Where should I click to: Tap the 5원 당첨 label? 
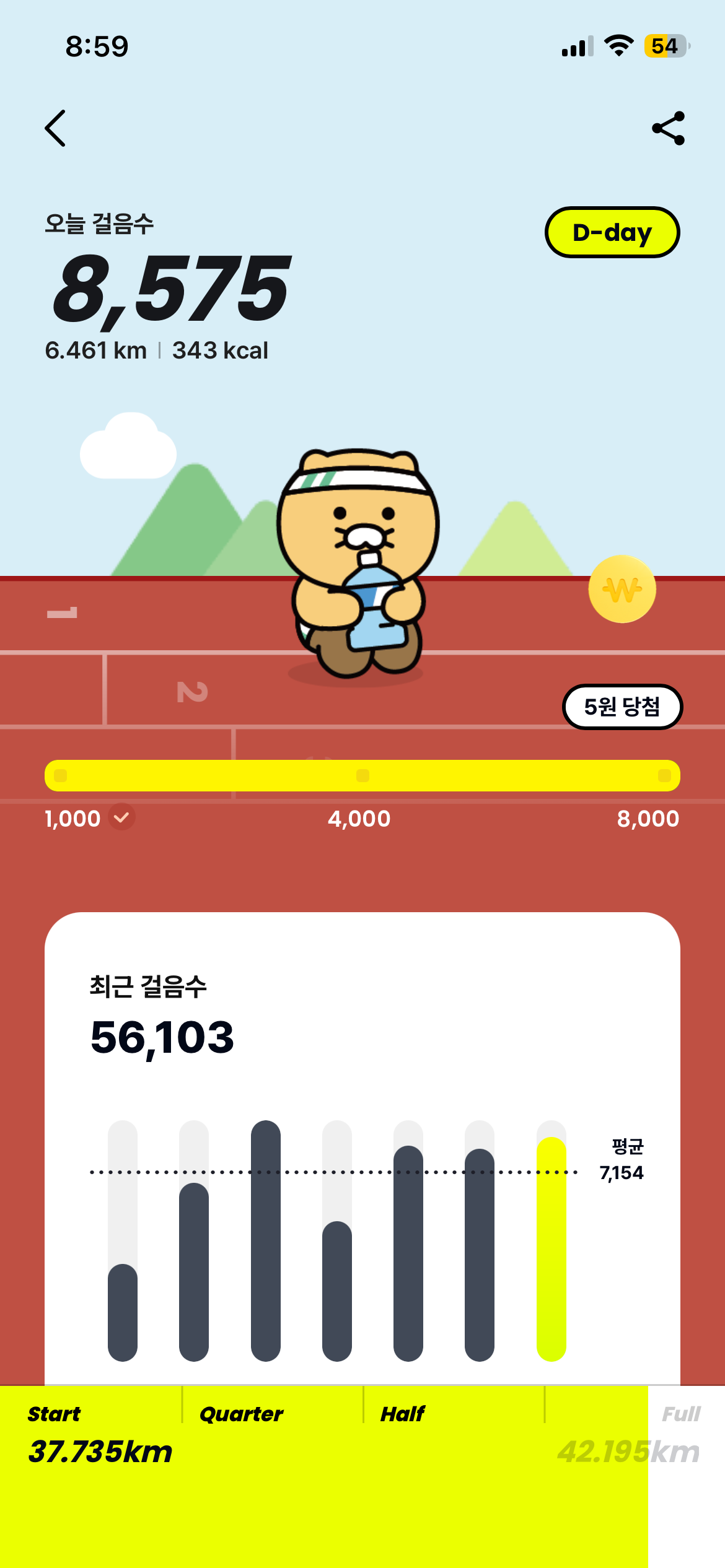click(x=622, y=707)
